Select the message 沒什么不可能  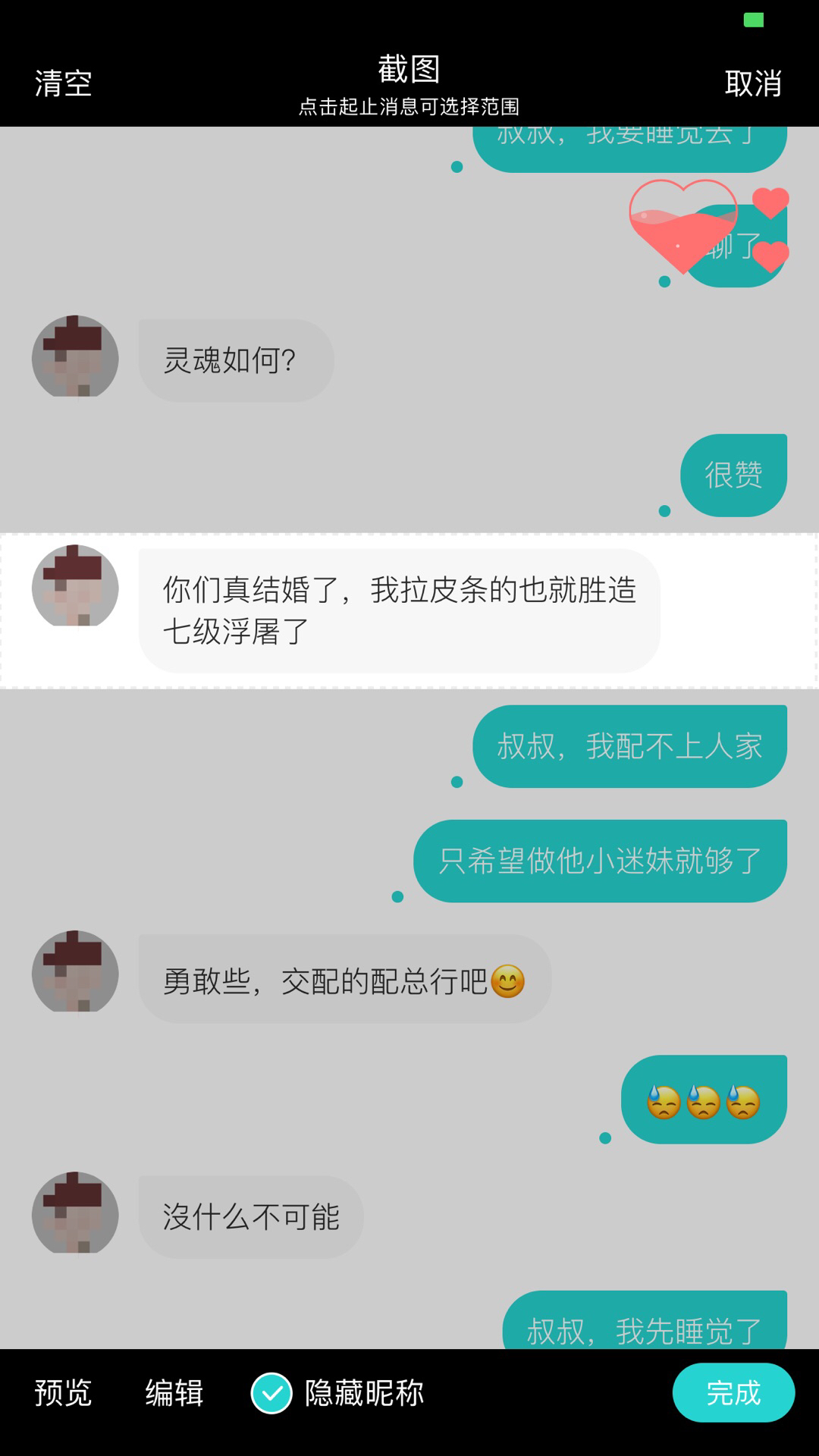point(251,1217)
